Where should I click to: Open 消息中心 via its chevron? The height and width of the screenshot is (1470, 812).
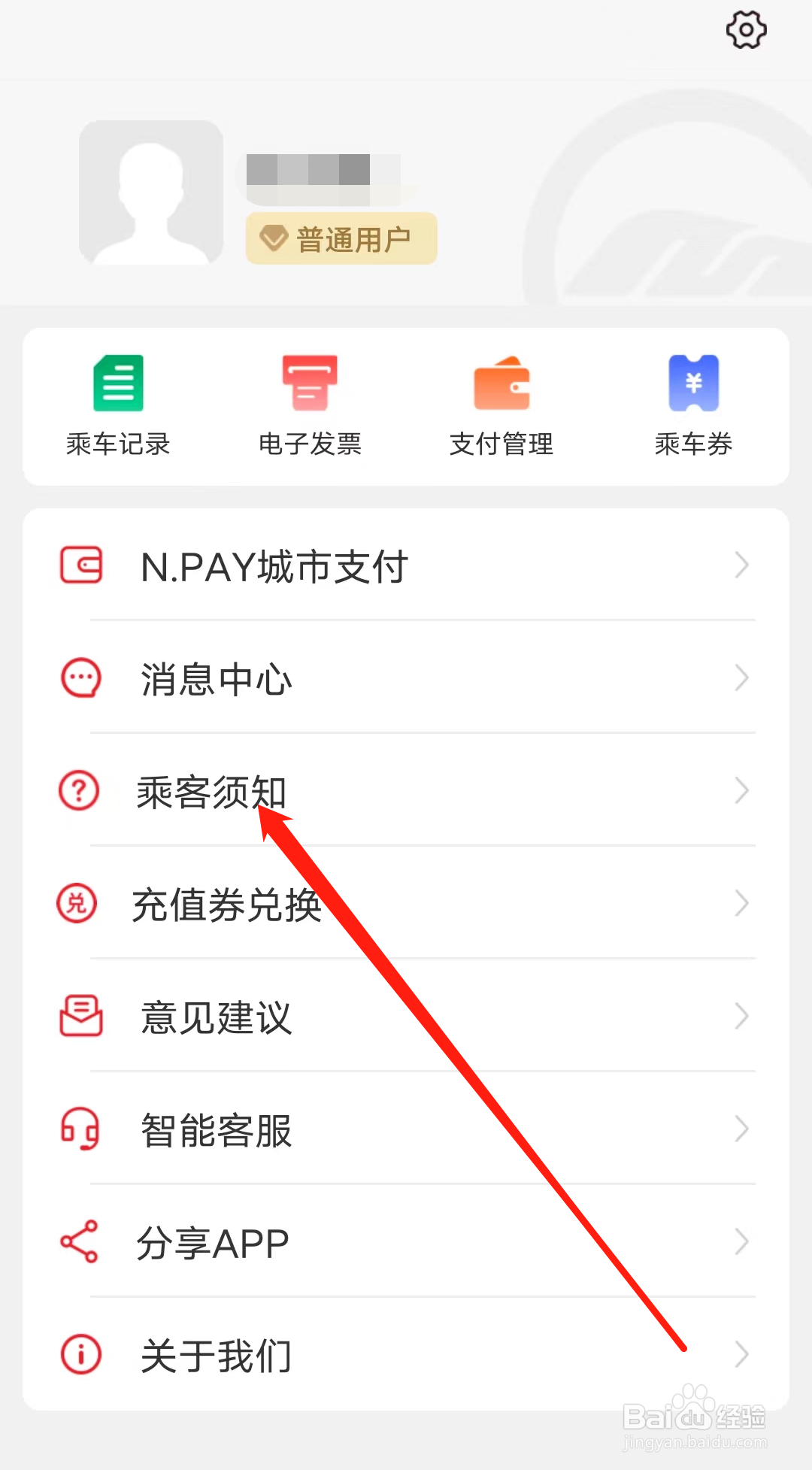pyautogui.click(x=743, y=677)
